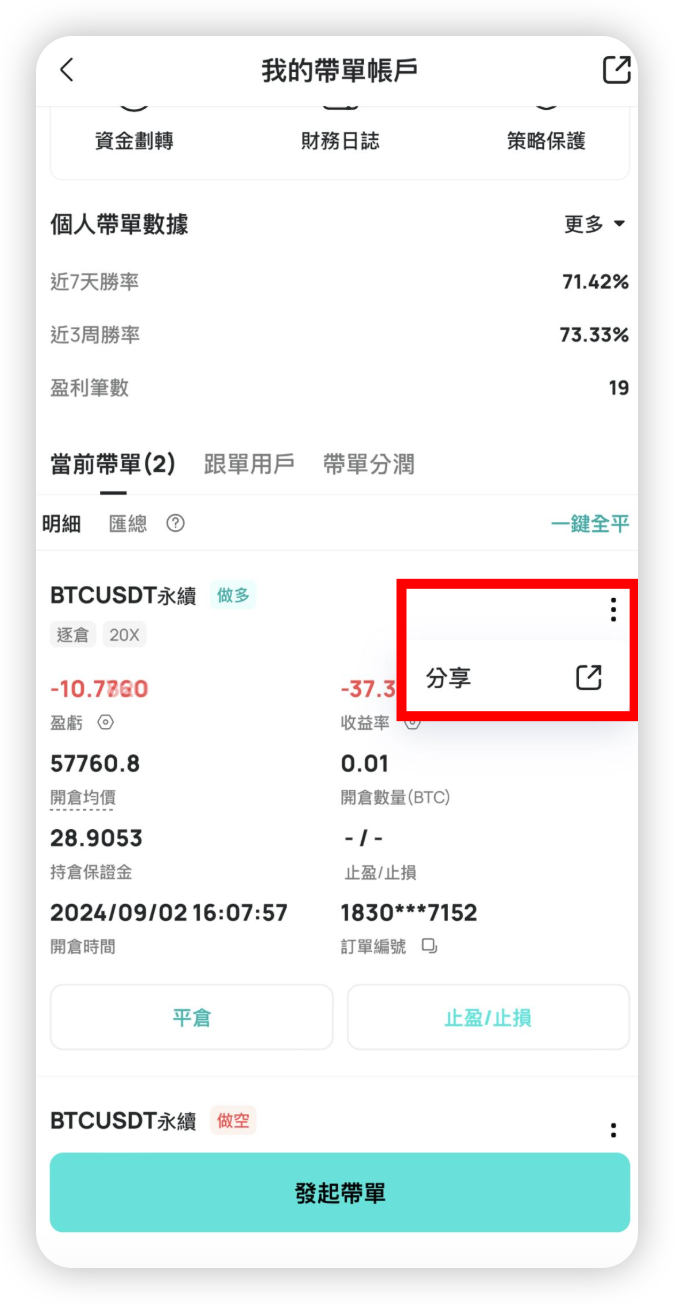The height and width of the screenshot is (1304, 674).
Task: Tap 發起帶單 button
Action: [340, 1192]
